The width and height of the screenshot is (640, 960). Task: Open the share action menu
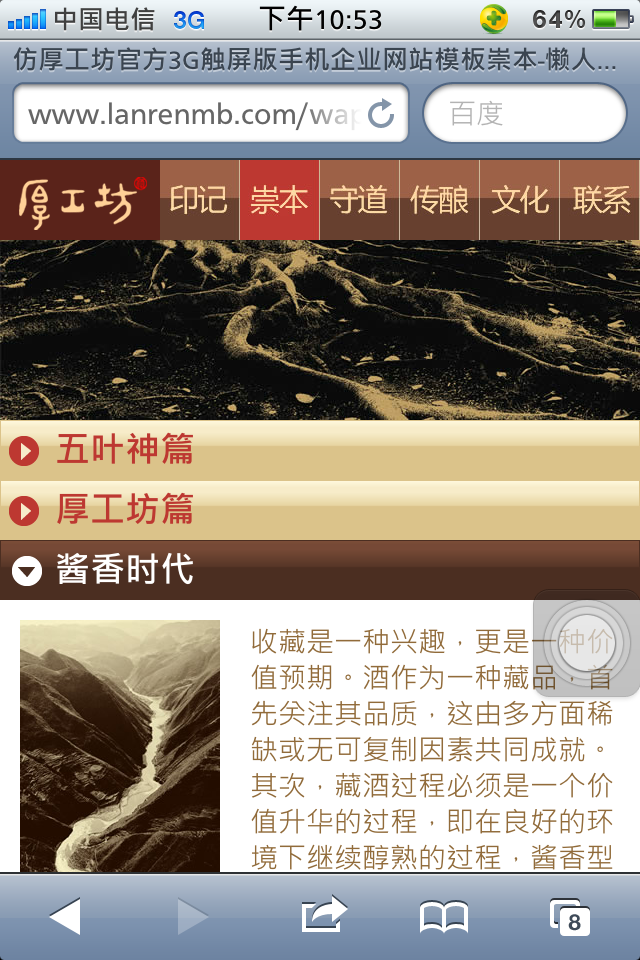click(x=323, y=915)
